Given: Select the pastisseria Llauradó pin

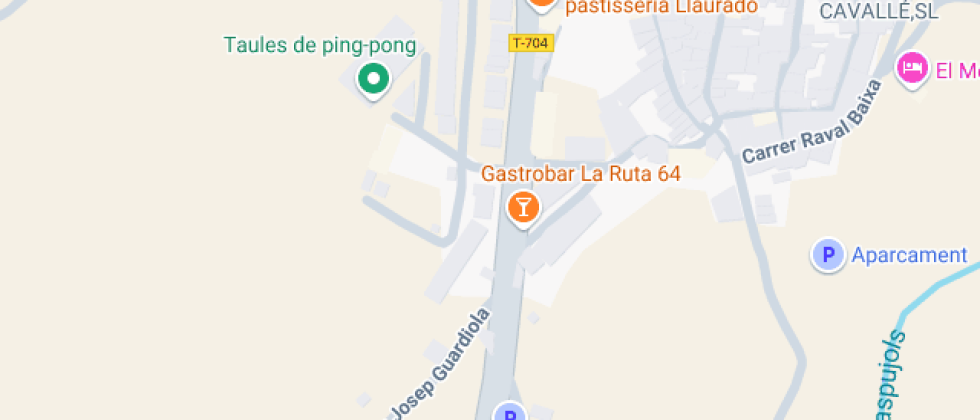Looking at the screenshot, I should (541, 3).
